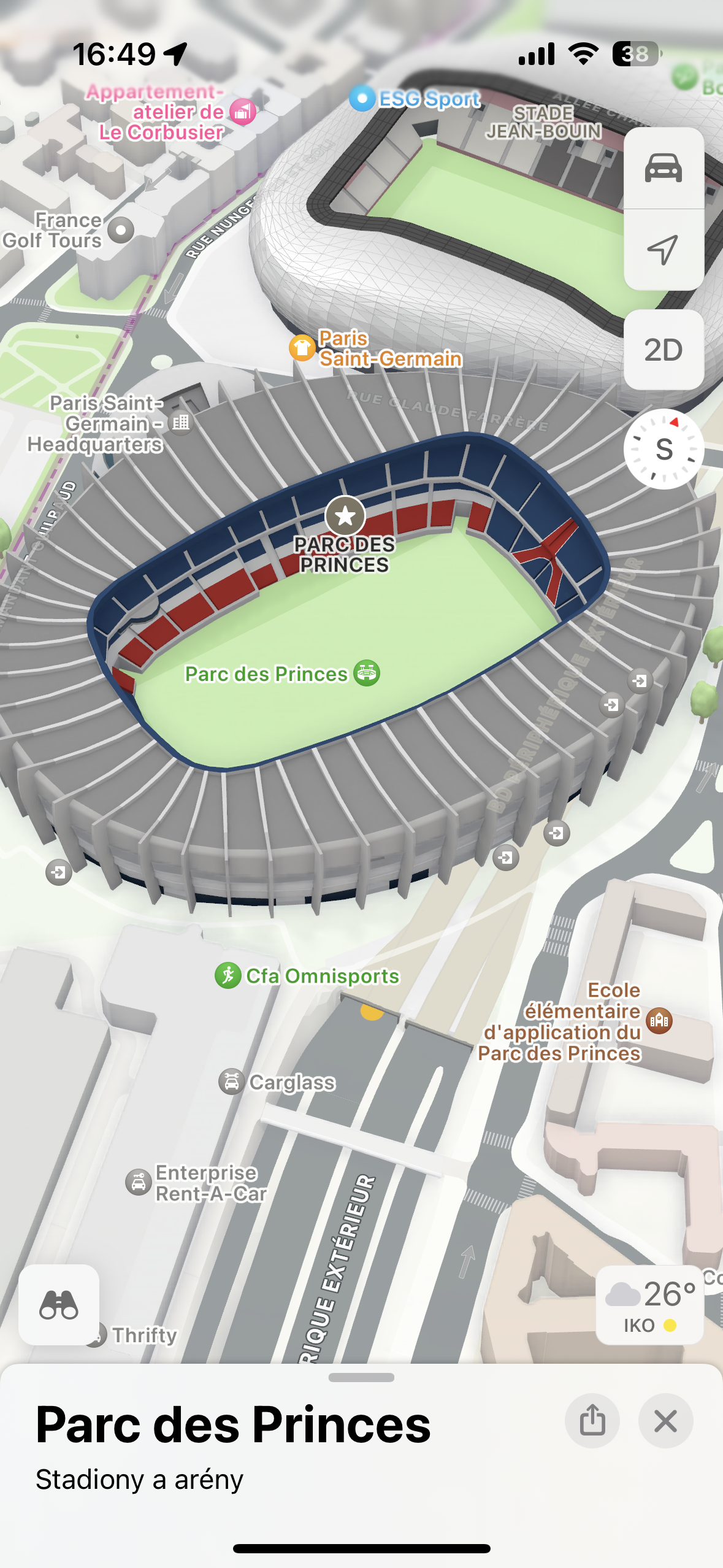This screenshot has width=723, height=1568.
Task: Share Parc des Princes location
Action: click(x=592, y=1420)
